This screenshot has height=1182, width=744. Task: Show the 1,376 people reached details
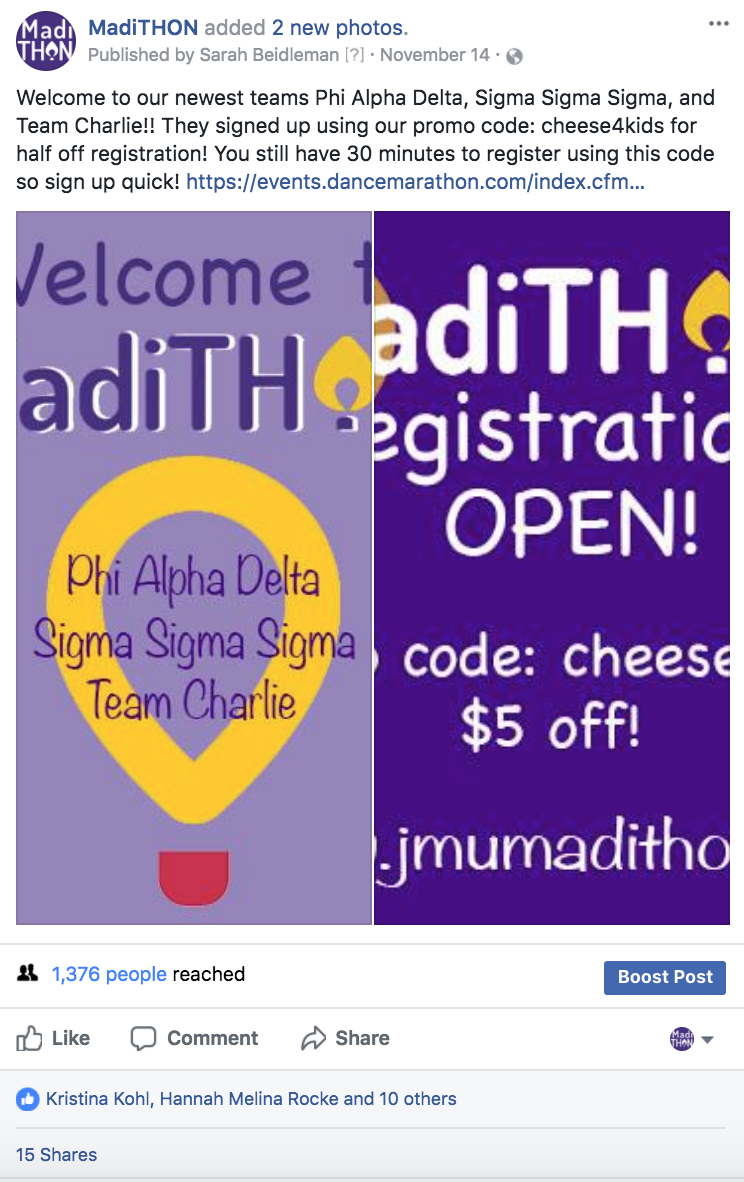tap(109, 974)
